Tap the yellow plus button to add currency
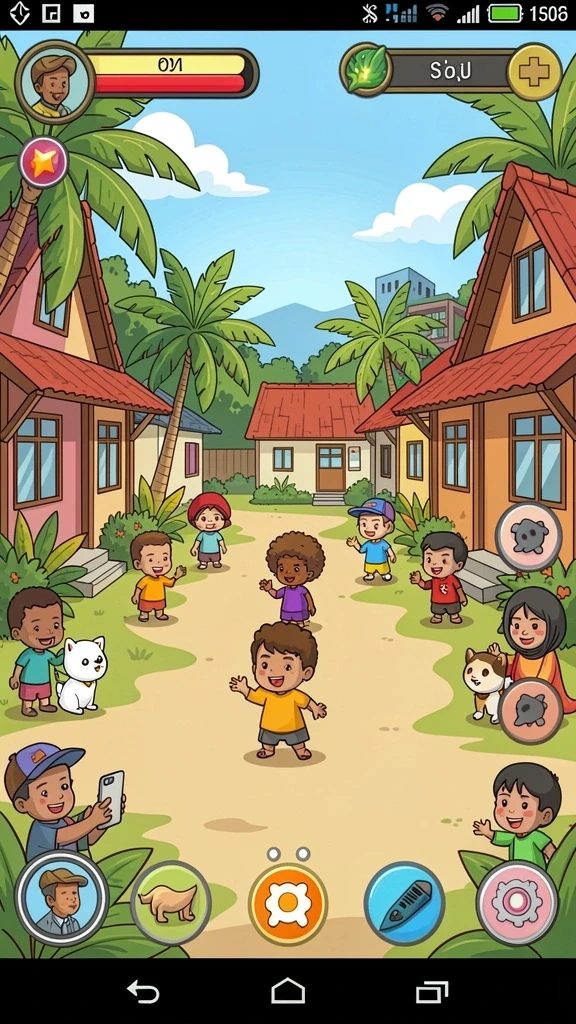 tap(534, 72)
